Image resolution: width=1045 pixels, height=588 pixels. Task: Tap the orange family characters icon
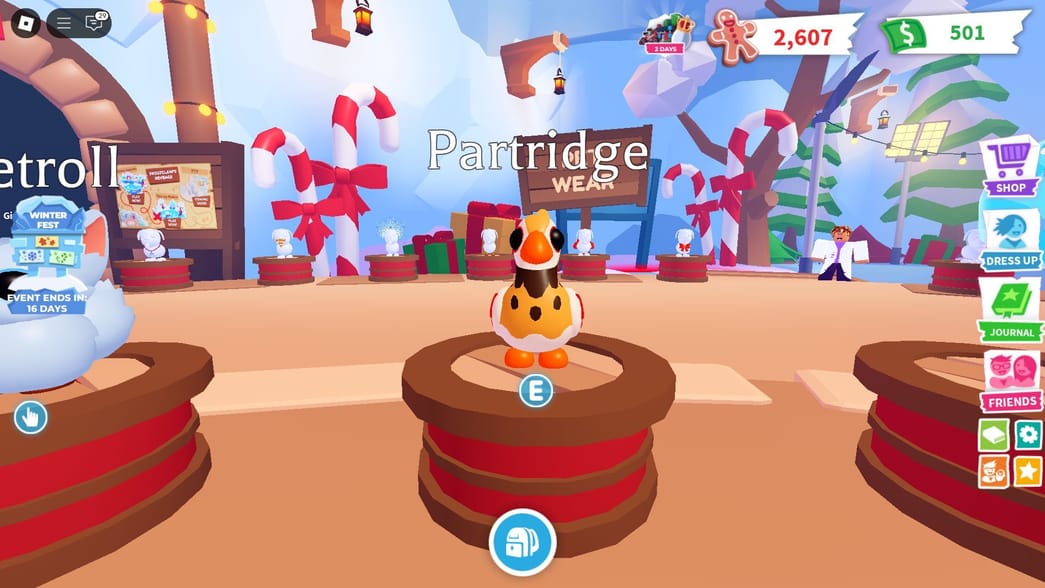coord(993,471)
